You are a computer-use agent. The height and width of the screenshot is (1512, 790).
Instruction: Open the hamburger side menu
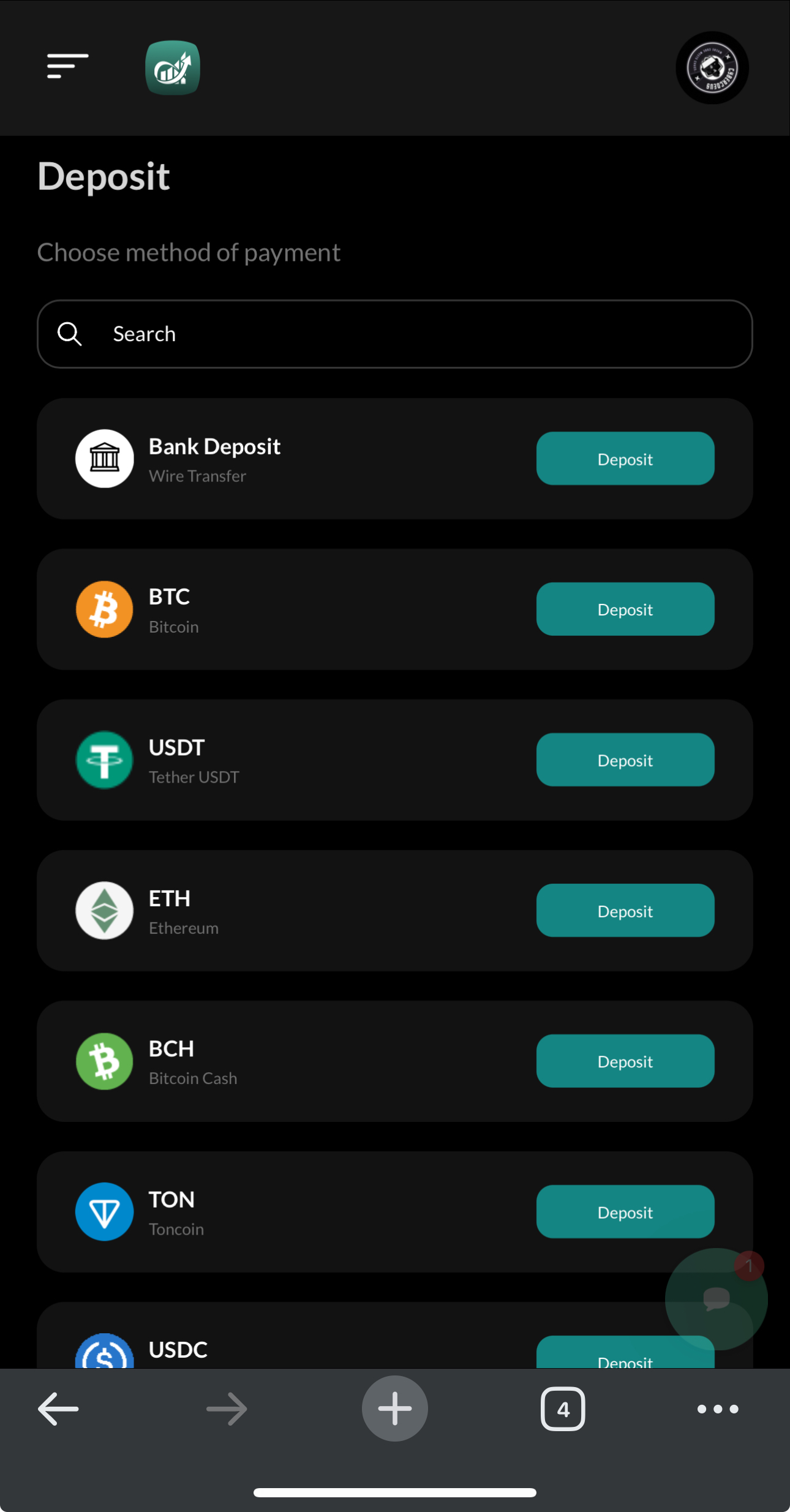click(x=68, y=66)
